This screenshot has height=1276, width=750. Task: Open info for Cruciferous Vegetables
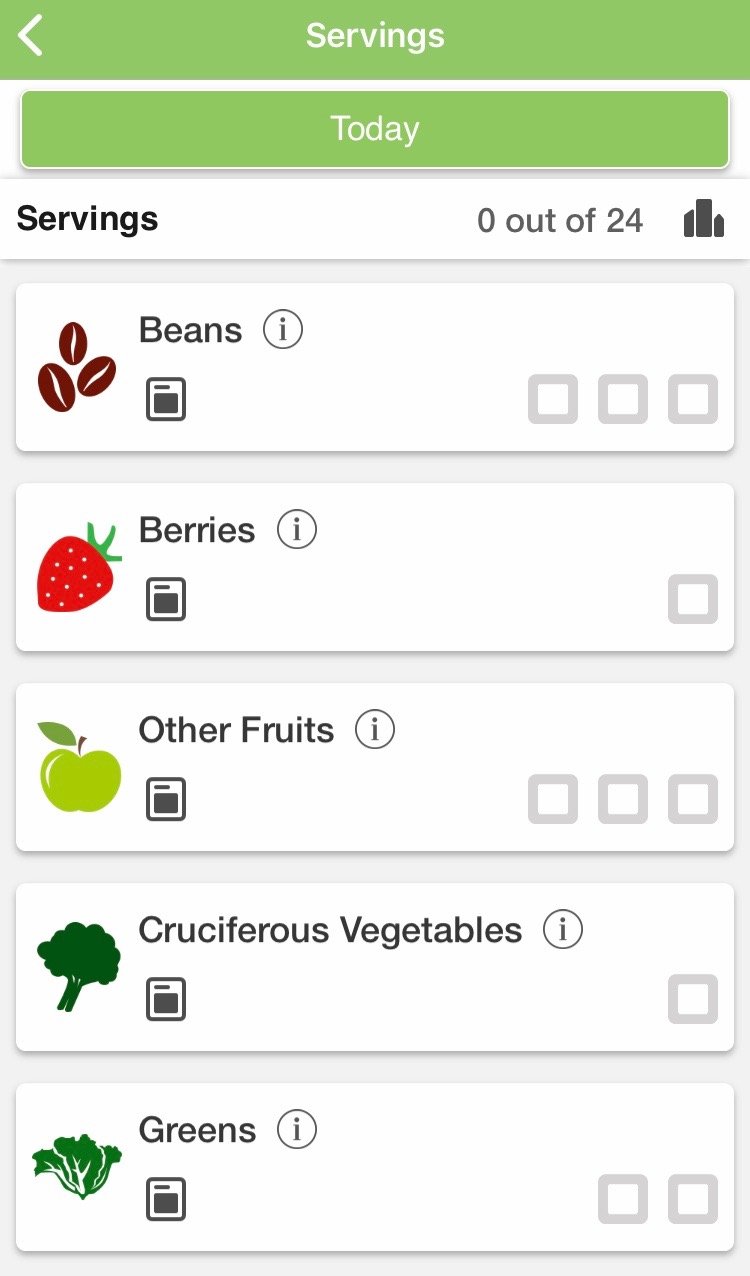click(x=563, y=929)
